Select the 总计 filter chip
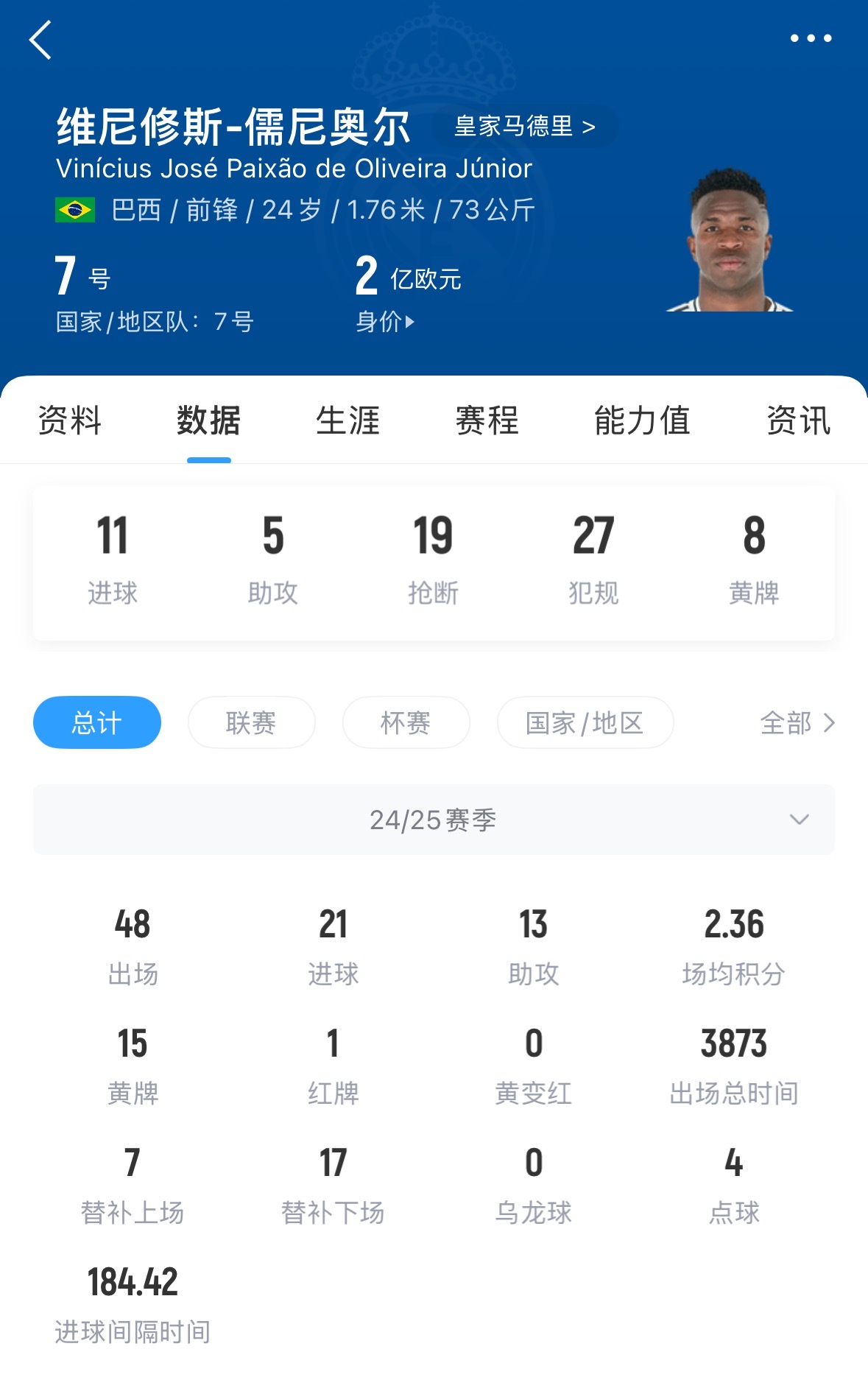The width and height of the screenshot is (868, 1377). coord(97,722)
